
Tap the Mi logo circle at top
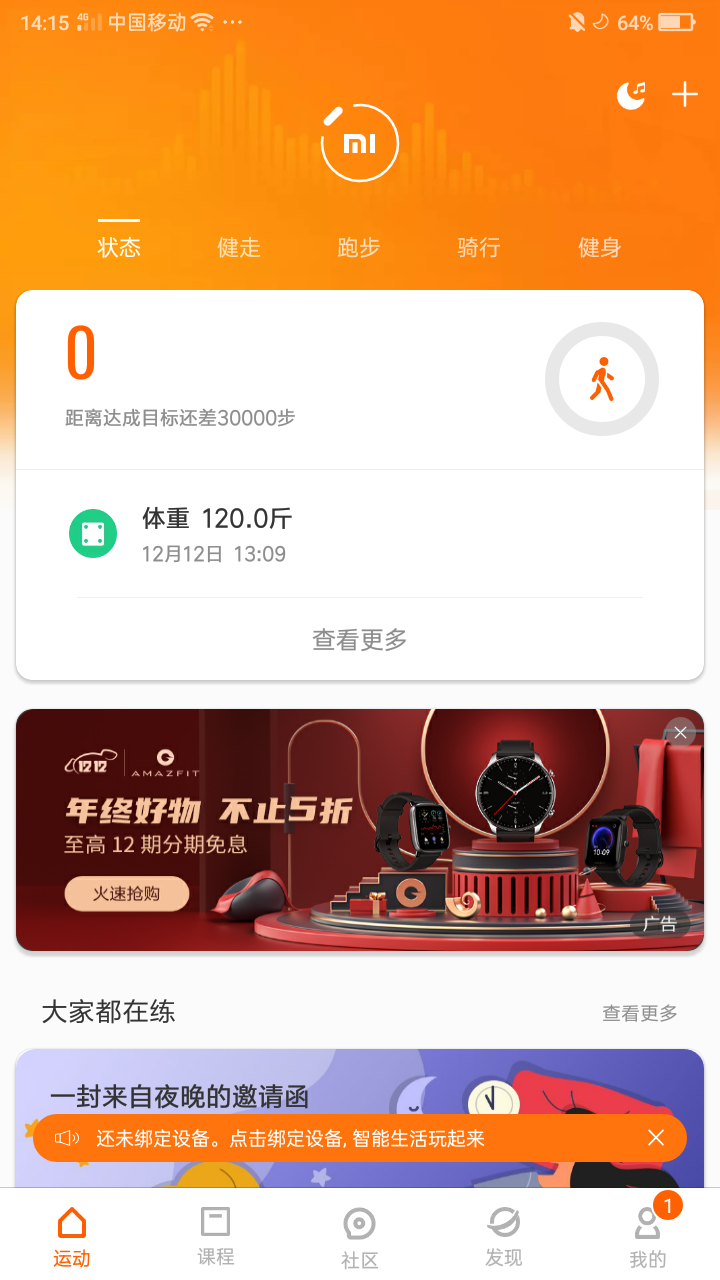tap(360, 144)
